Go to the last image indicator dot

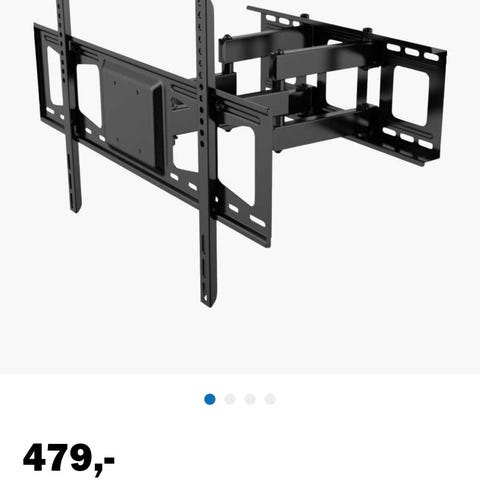[270, 399]
